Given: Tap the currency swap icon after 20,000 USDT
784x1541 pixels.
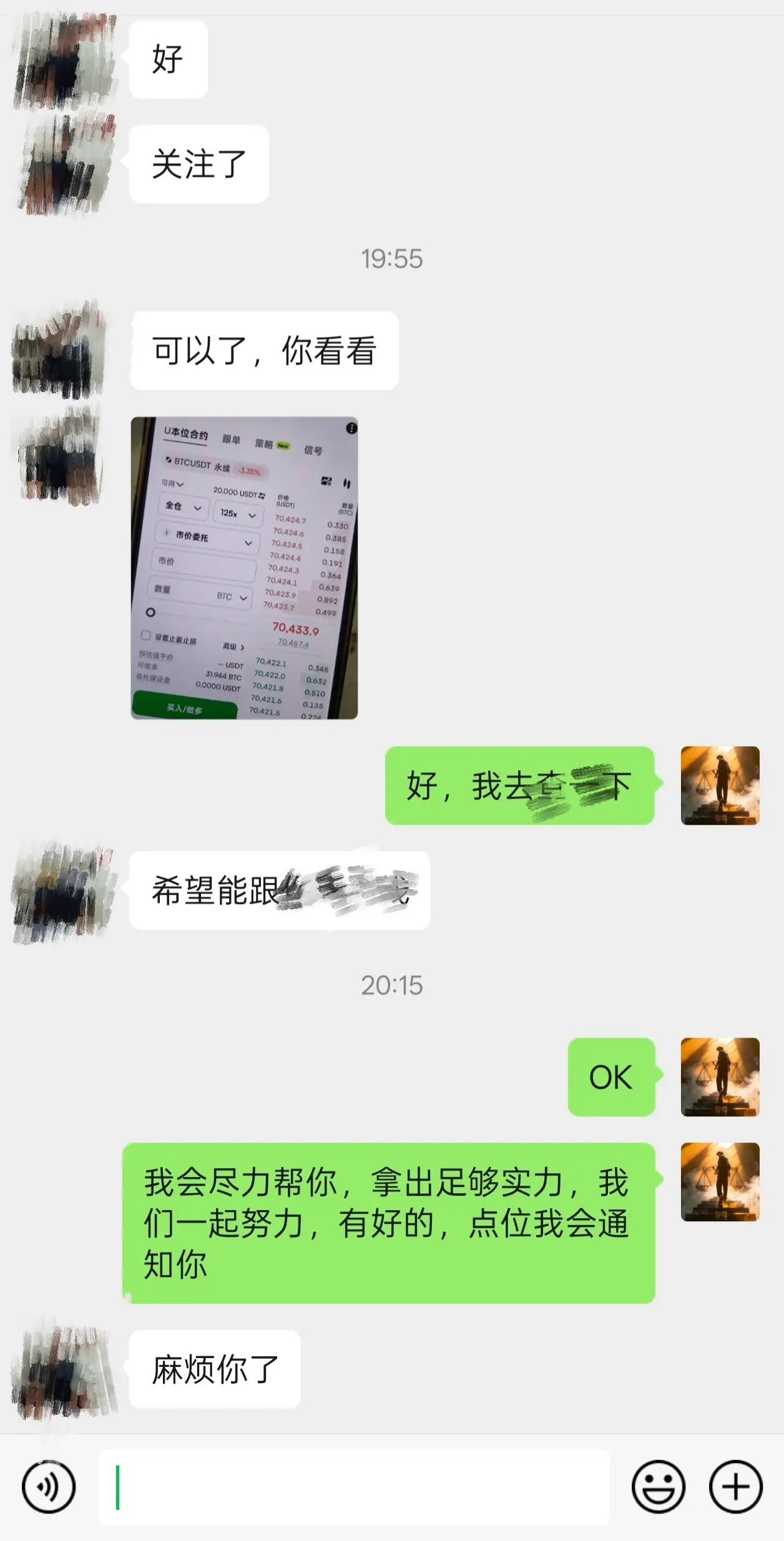Looking at the screenshot, I should (x=262, y=495).
